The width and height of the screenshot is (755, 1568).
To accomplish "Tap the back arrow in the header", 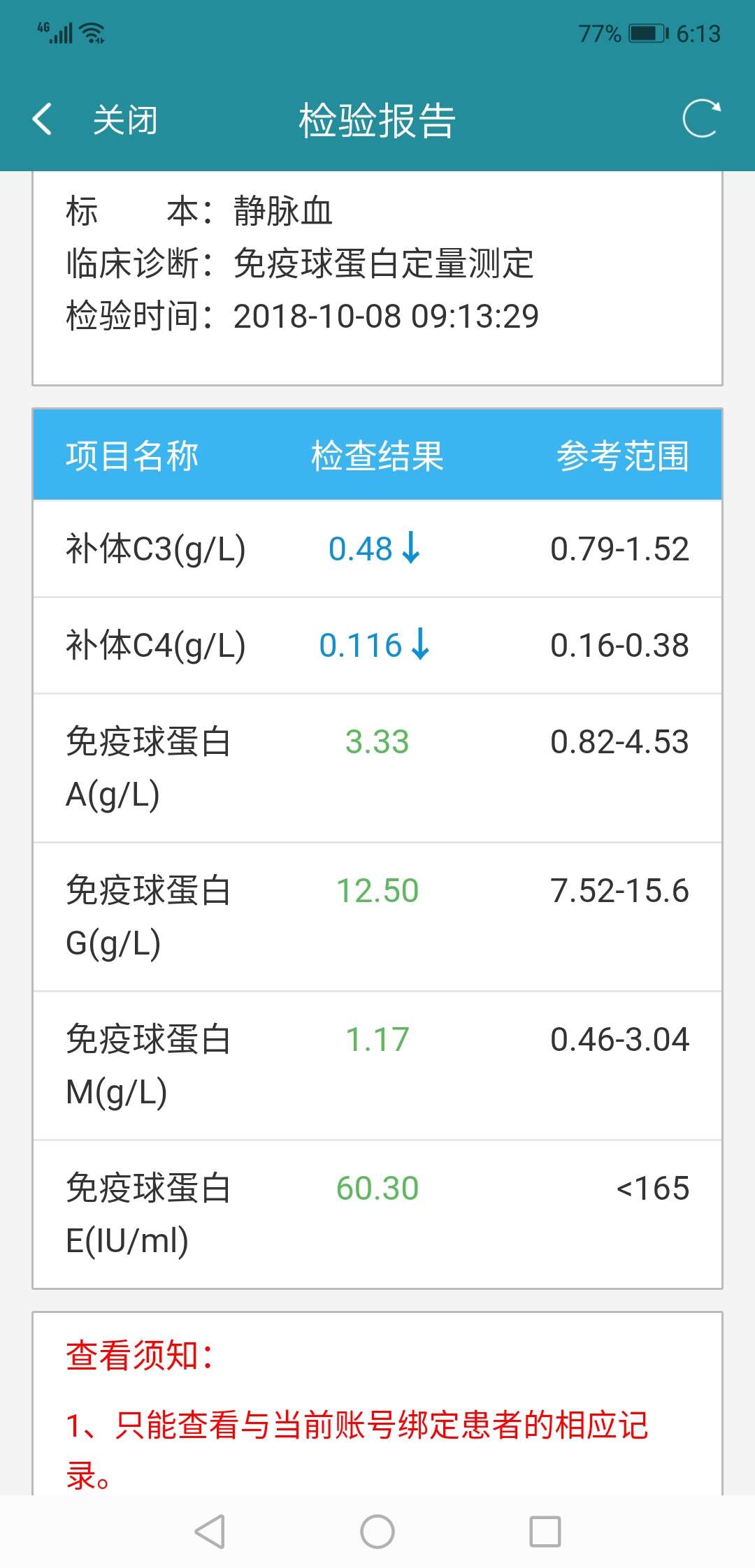I will tap(42, 117).
